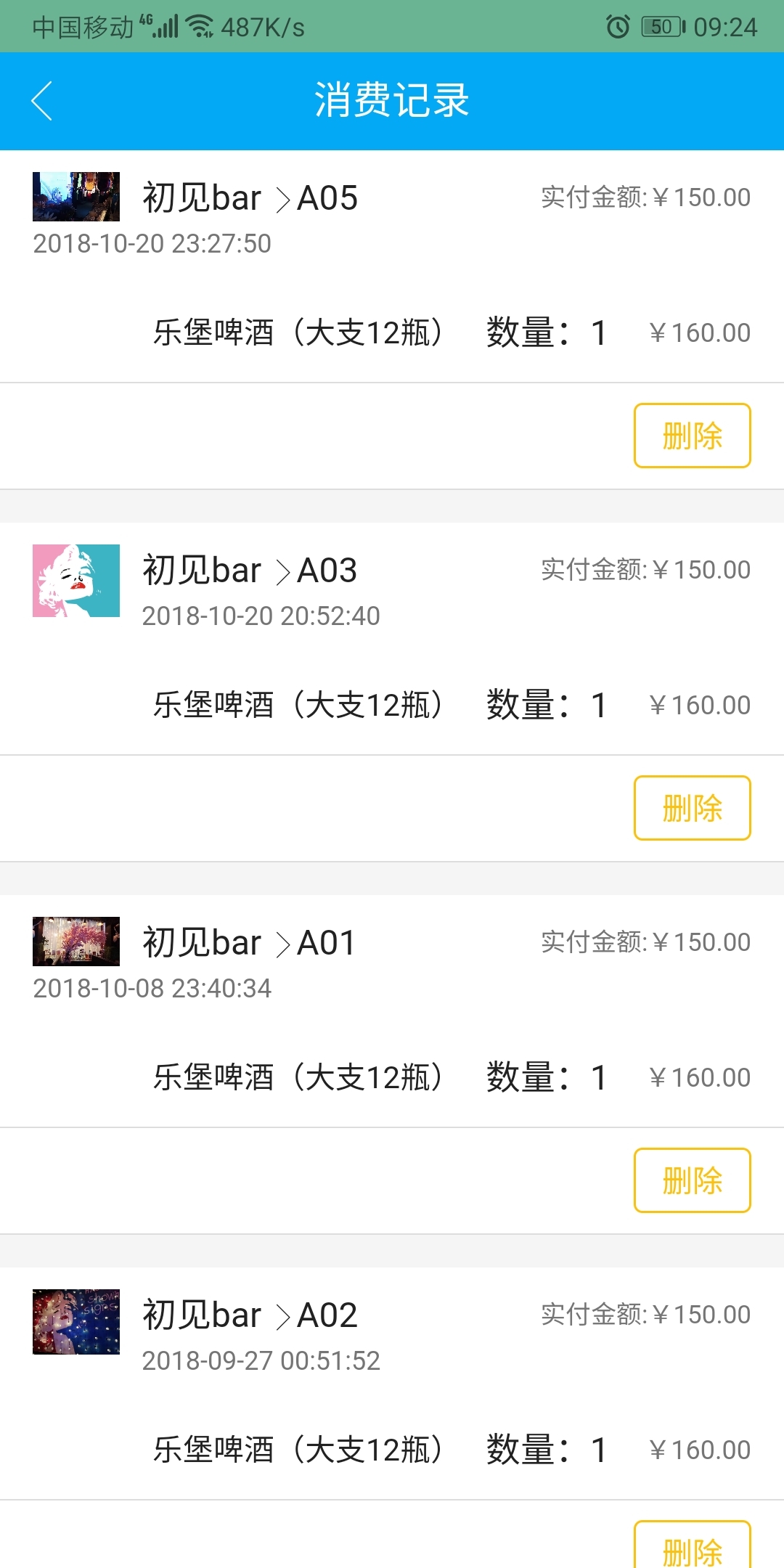Tap 删除 for the A01 record

[x=692, y=1180]
